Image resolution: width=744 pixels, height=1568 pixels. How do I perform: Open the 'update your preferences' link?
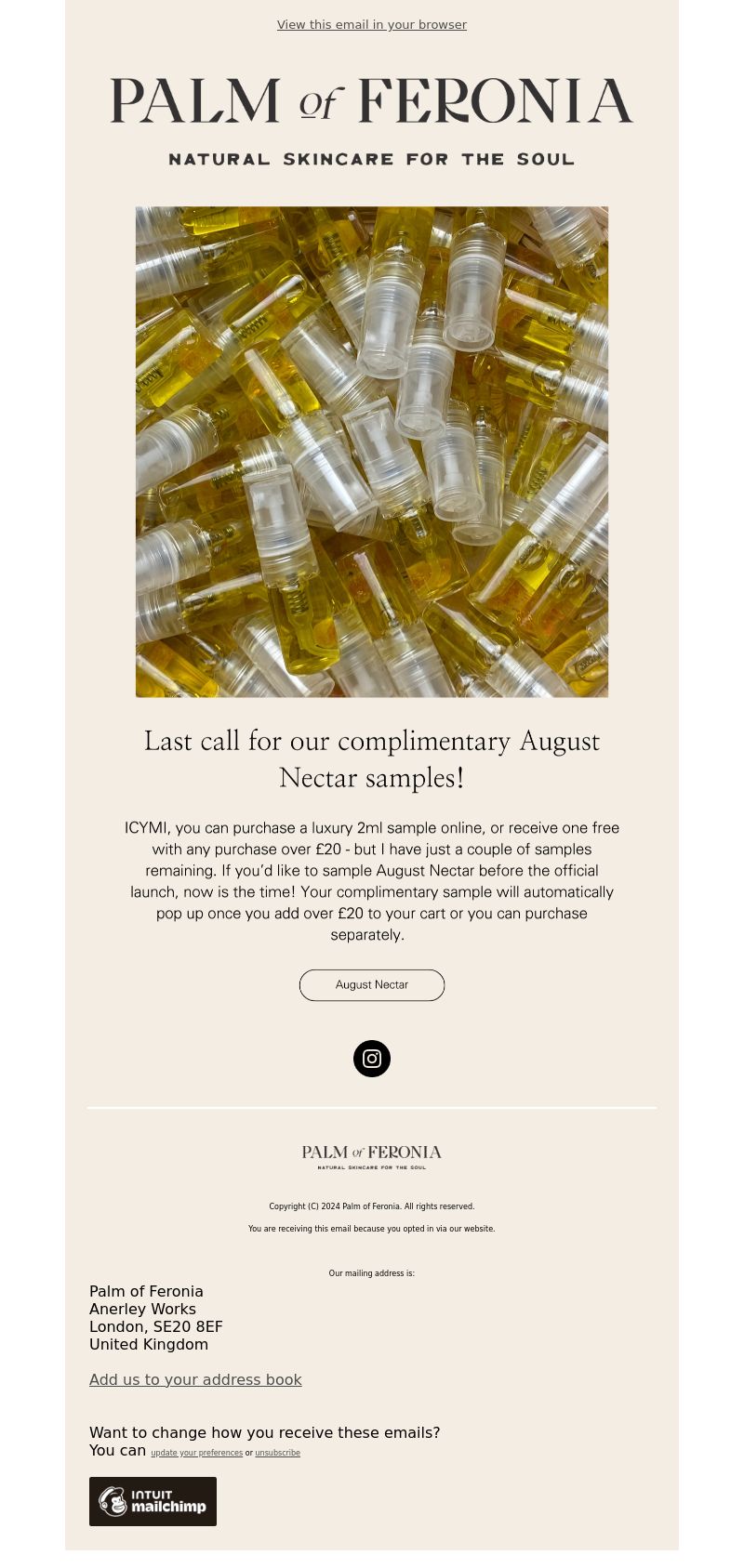196,1453
